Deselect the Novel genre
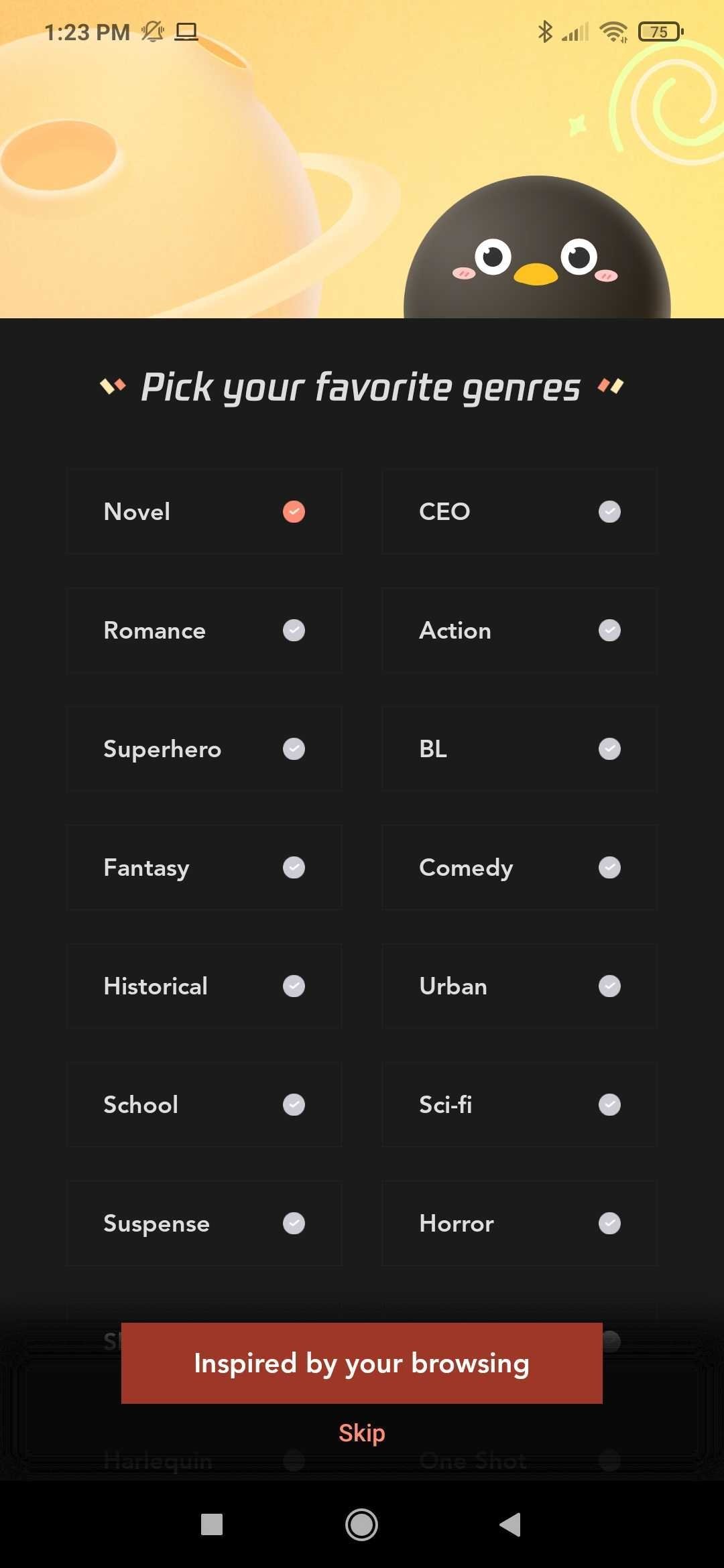 pos(204,512)
